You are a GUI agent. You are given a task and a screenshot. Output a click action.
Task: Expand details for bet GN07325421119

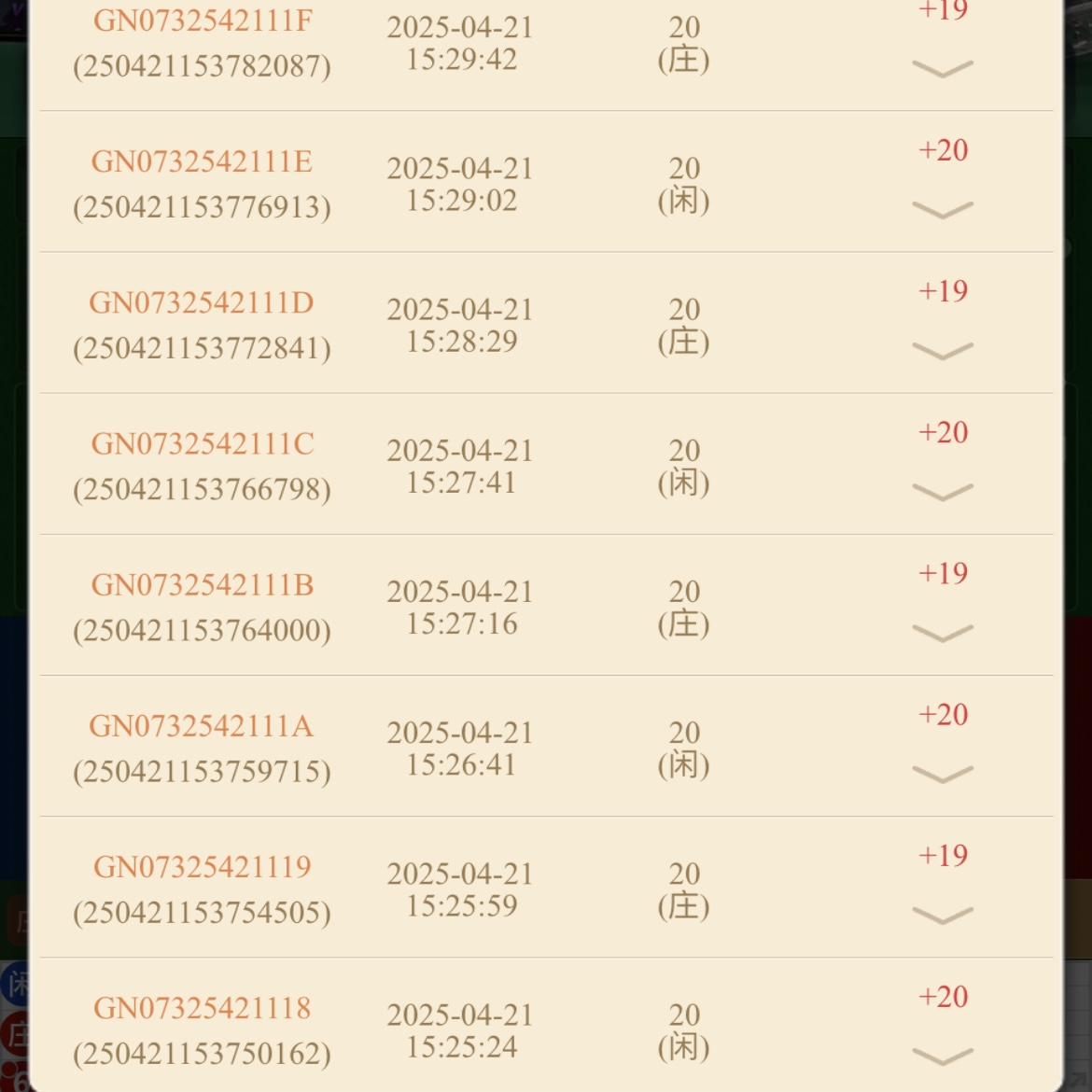click(x=943, y=916)
